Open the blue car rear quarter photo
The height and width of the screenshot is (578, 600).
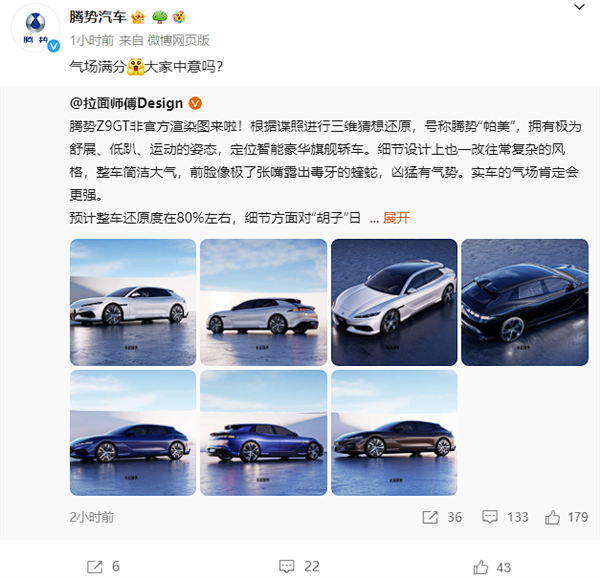(262, 432)
